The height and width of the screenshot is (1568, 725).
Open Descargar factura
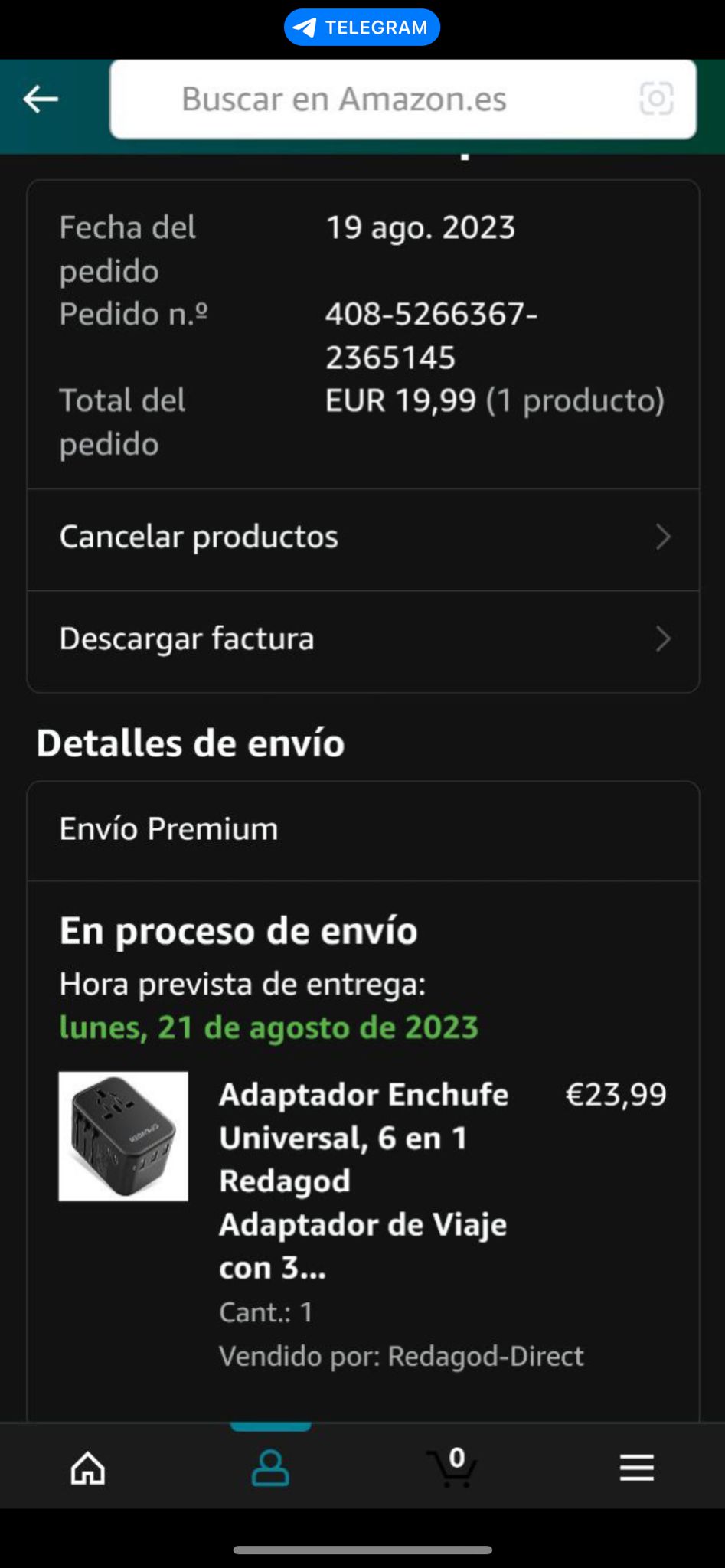(363, 640)
